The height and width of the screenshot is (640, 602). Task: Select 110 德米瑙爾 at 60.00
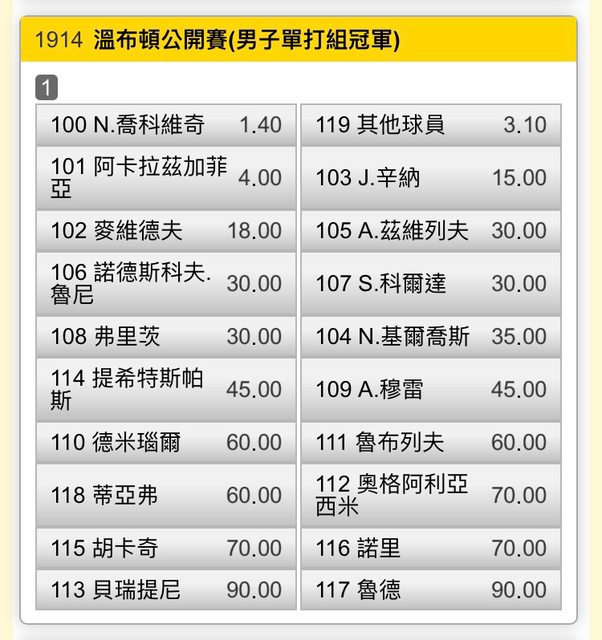(166, 442)
